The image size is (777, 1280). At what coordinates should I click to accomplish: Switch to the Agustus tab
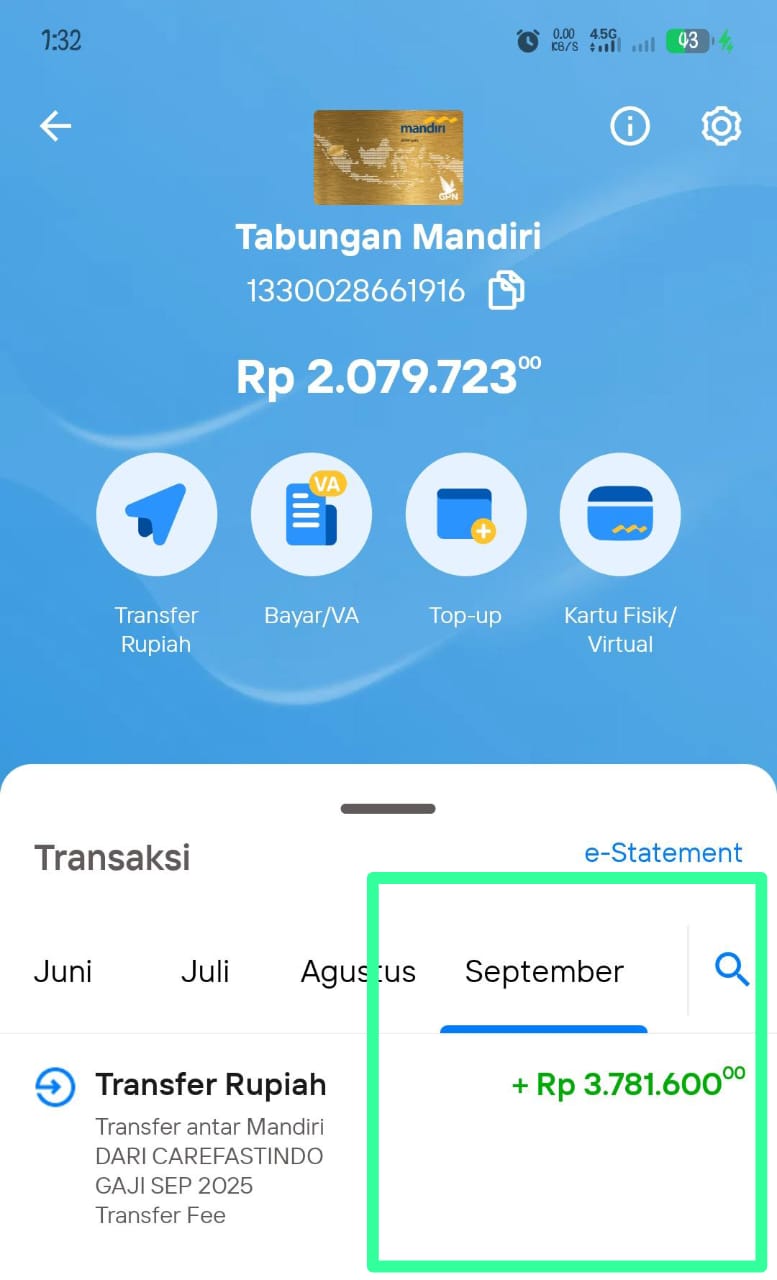click(x=358, y=971)
